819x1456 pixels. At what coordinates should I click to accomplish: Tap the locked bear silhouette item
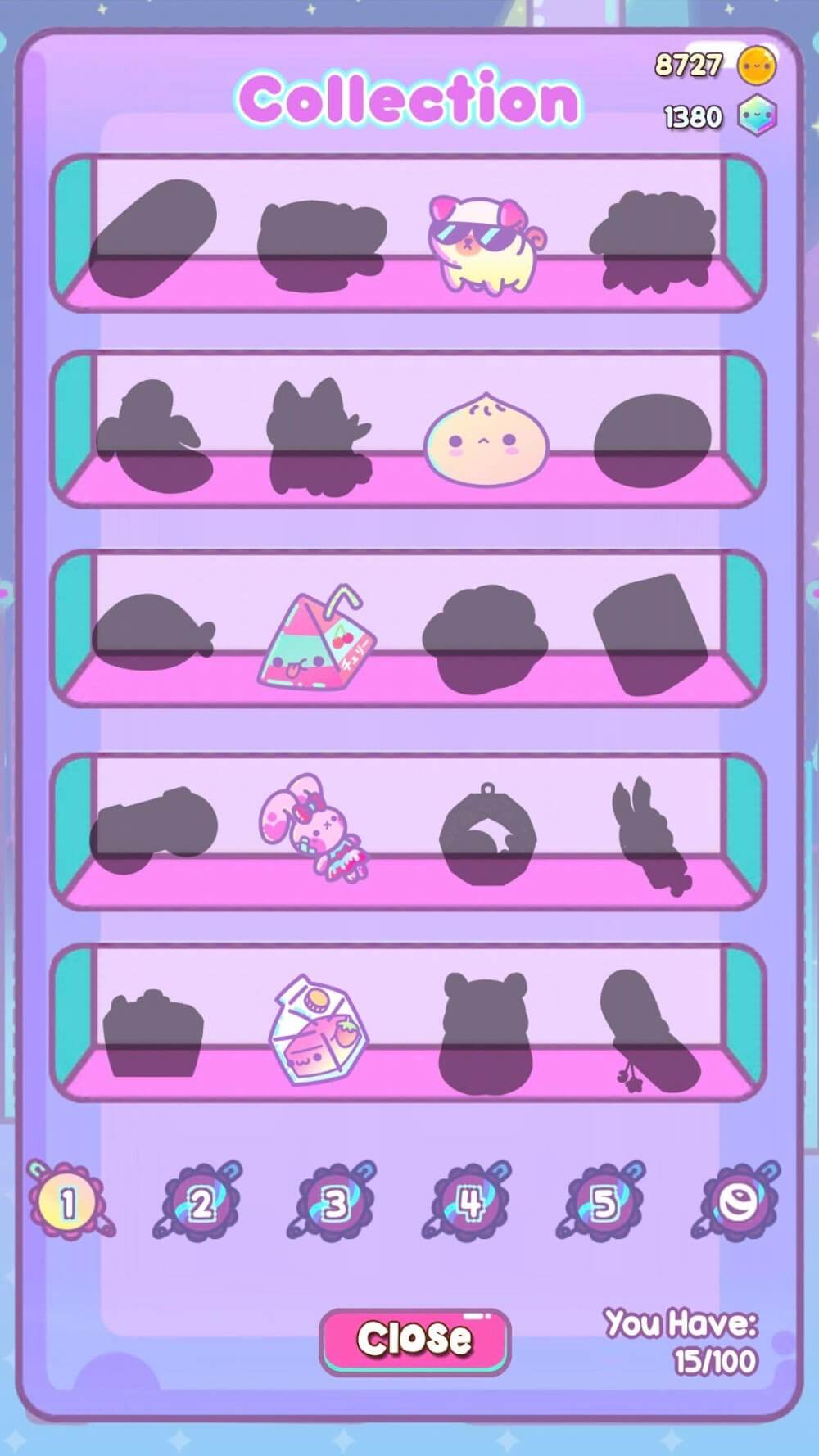click(x=485, y=1031)
